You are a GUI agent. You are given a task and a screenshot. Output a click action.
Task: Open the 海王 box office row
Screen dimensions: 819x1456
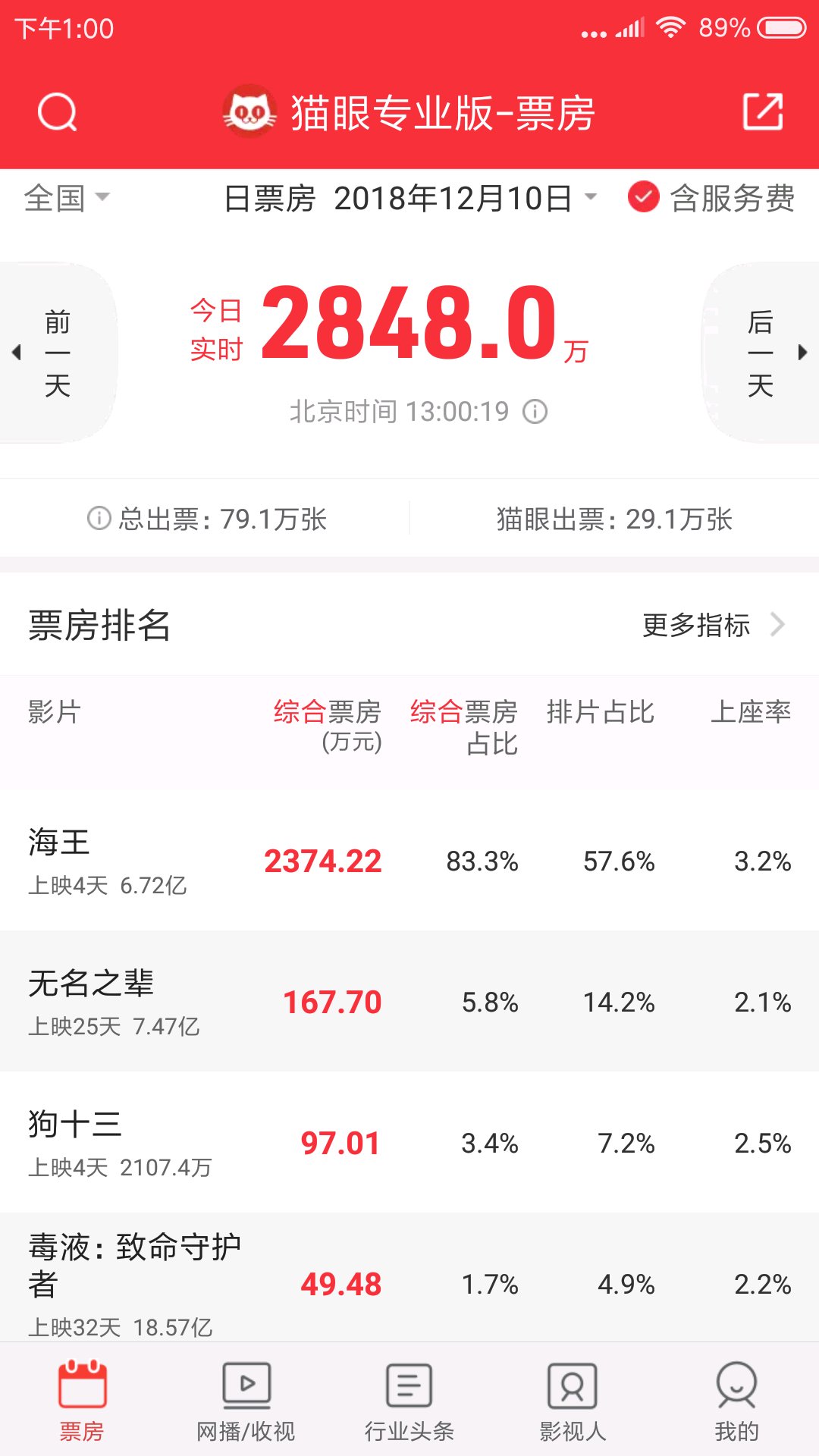tap(409, 861)
